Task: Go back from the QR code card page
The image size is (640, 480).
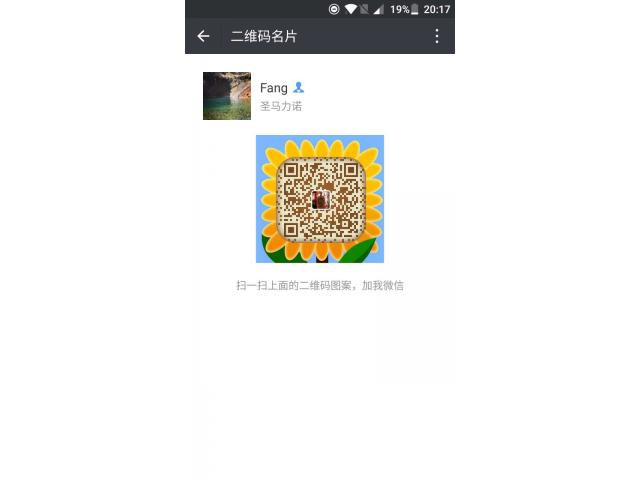Action: 204,36
